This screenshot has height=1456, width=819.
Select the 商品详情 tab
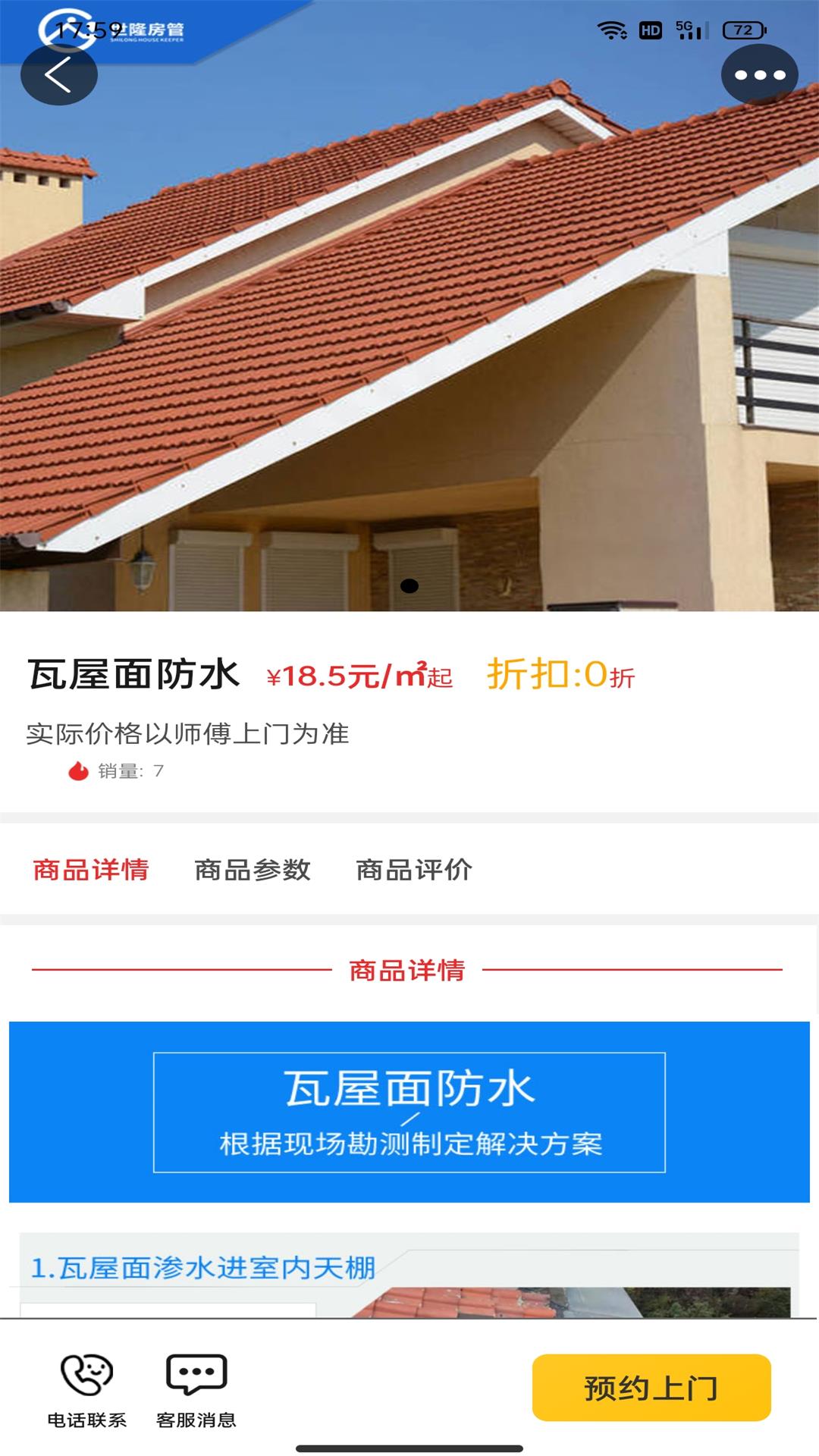pos(91,870)
